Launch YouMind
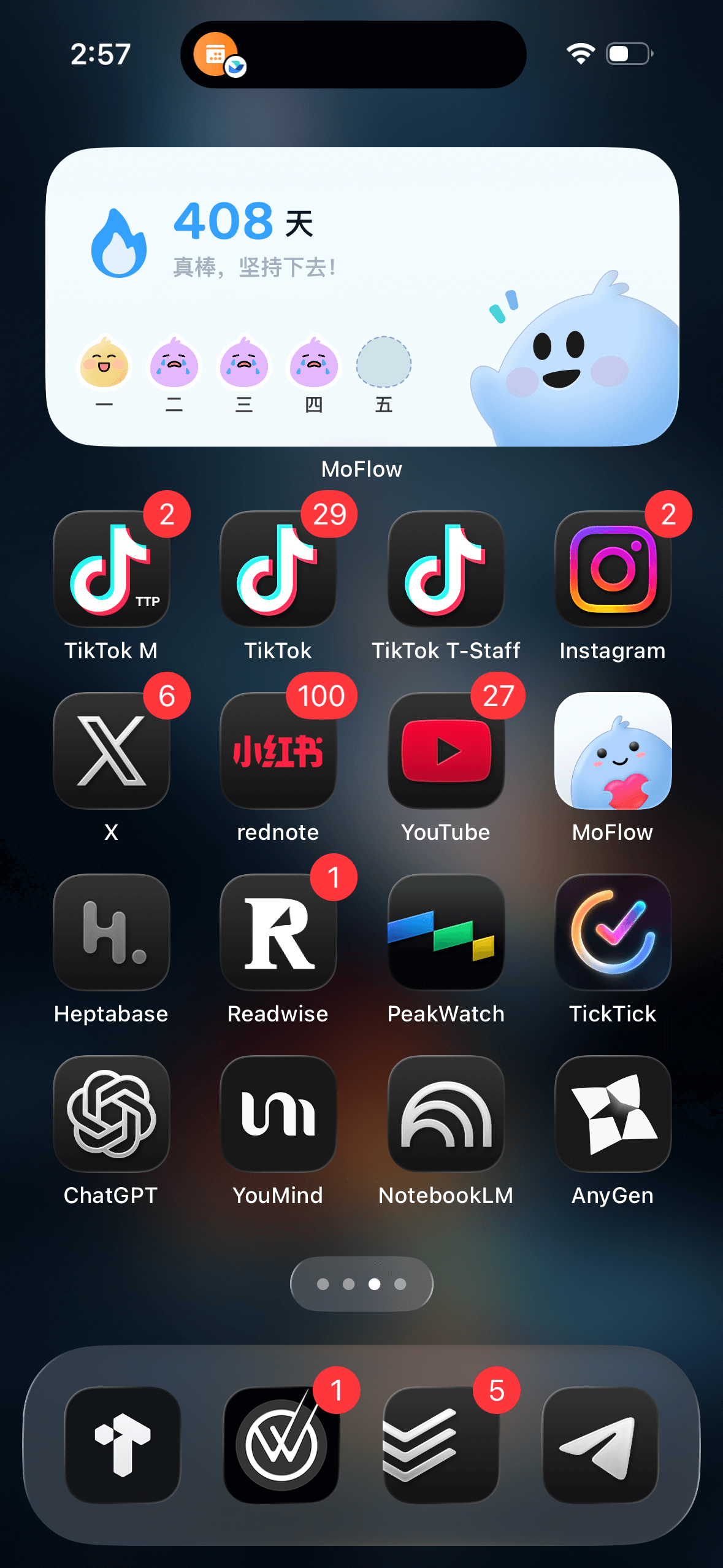The height and width of the screenshot is (1568, 723). [x=278, y=1114]
